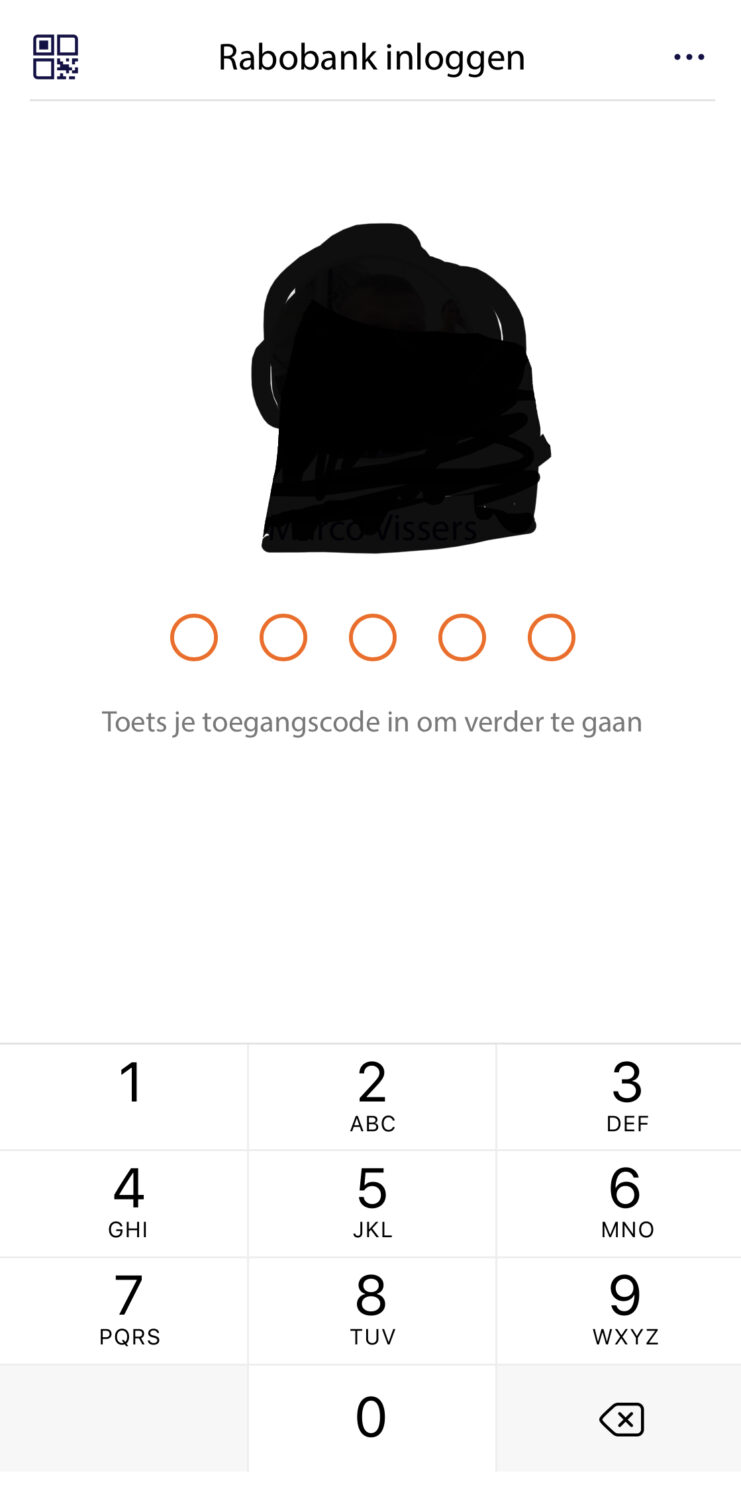Select the 4 GHI key
Screen dimensions: 741x1500
point(124,1204)
